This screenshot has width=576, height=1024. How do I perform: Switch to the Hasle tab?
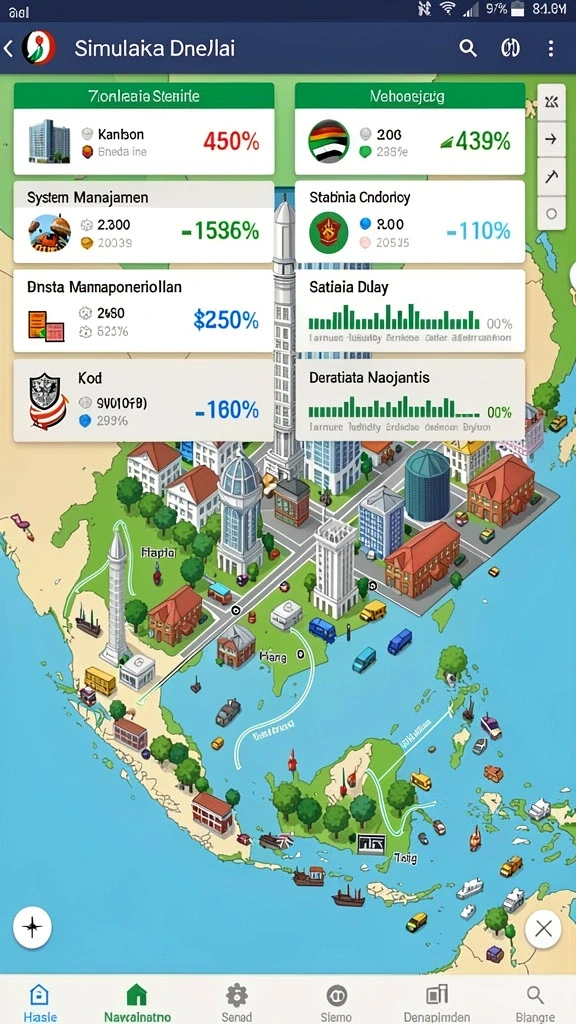[40, 1004]
